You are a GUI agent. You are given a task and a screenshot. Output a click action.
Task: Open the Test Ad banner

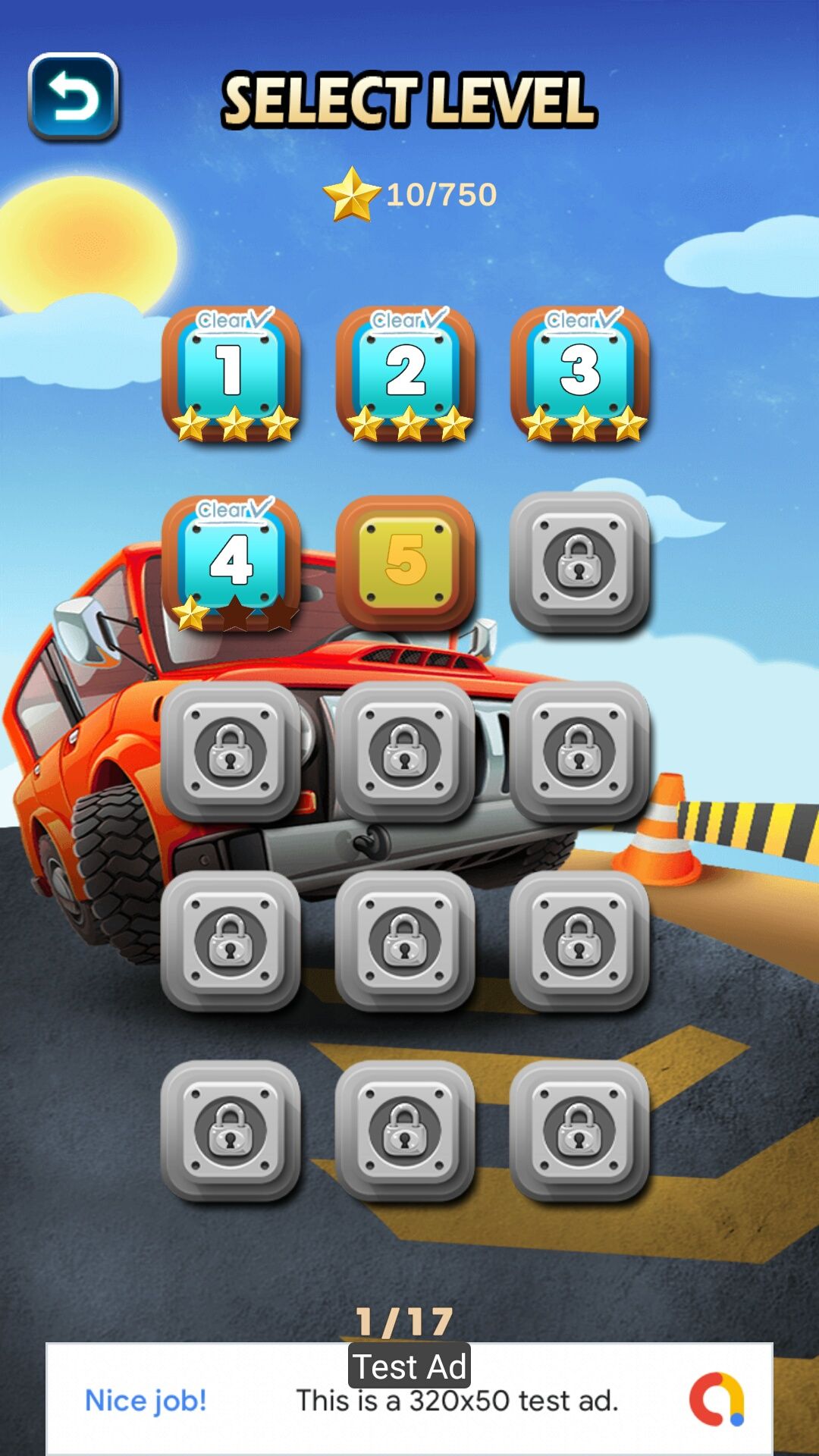(409, 1399)
